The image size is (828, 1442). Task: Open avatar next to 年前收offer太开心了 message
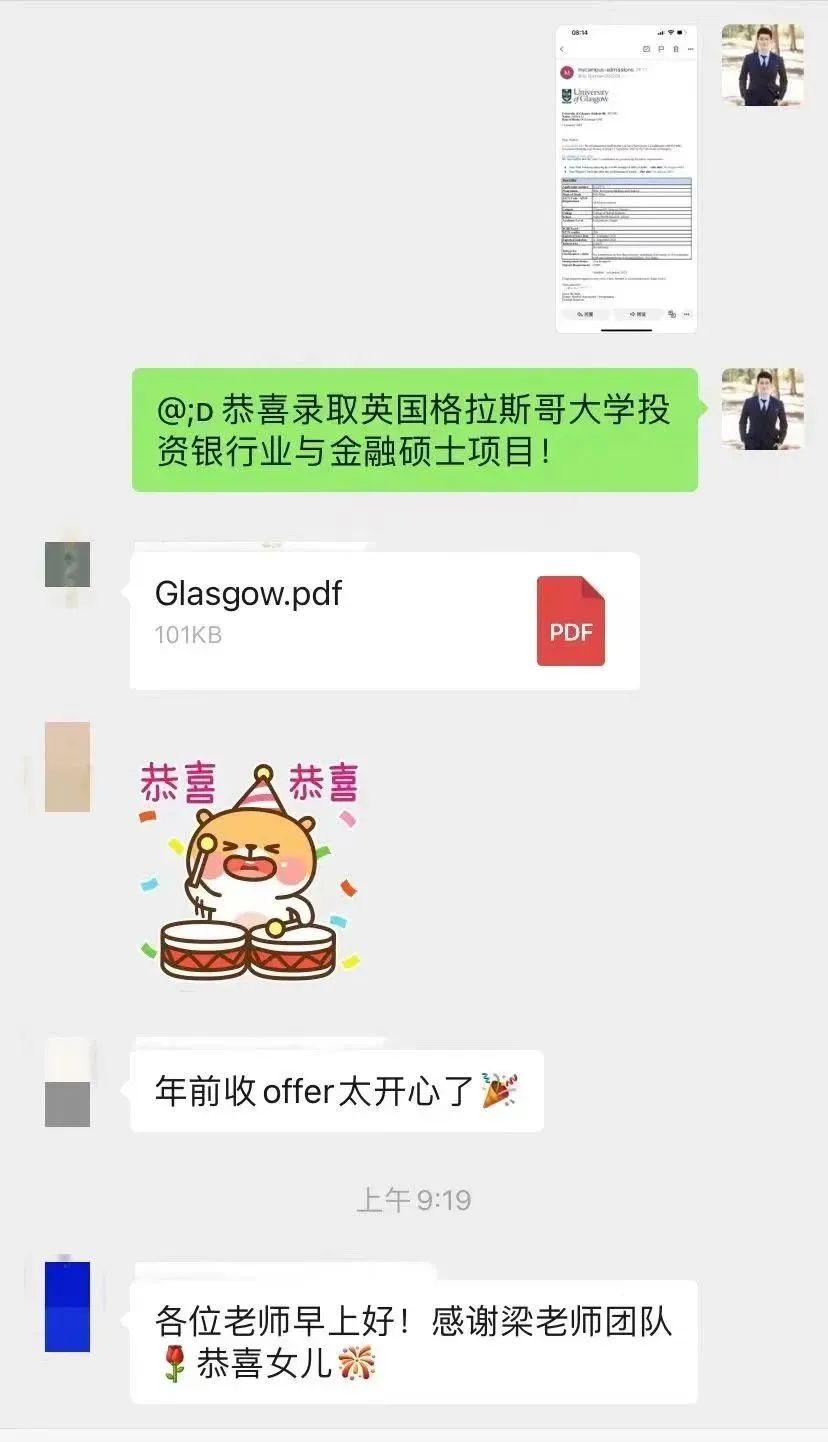click(67, 1083)
